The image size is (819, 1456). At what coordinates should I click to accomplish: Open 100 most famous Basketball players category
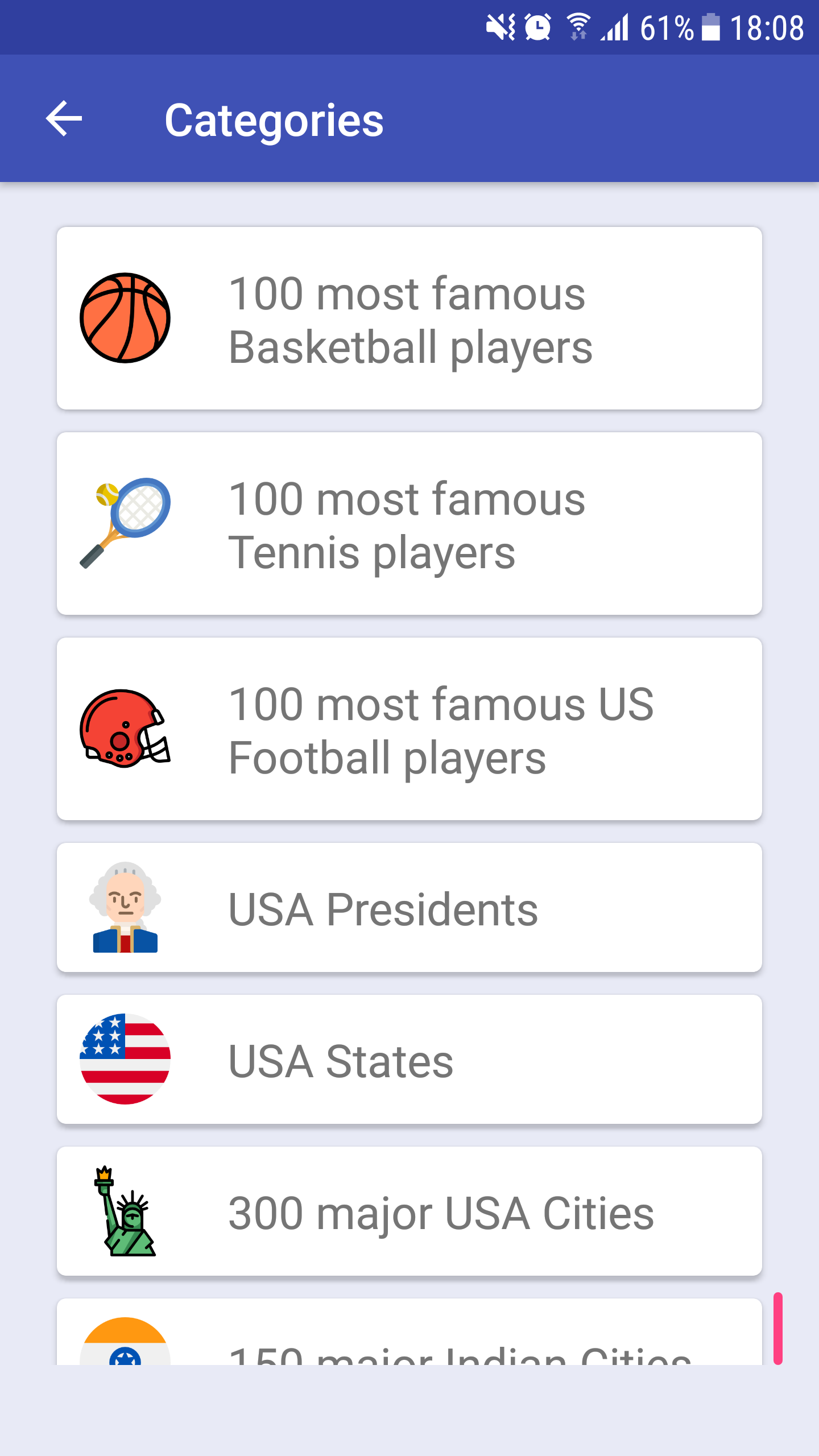click(409, 318)
